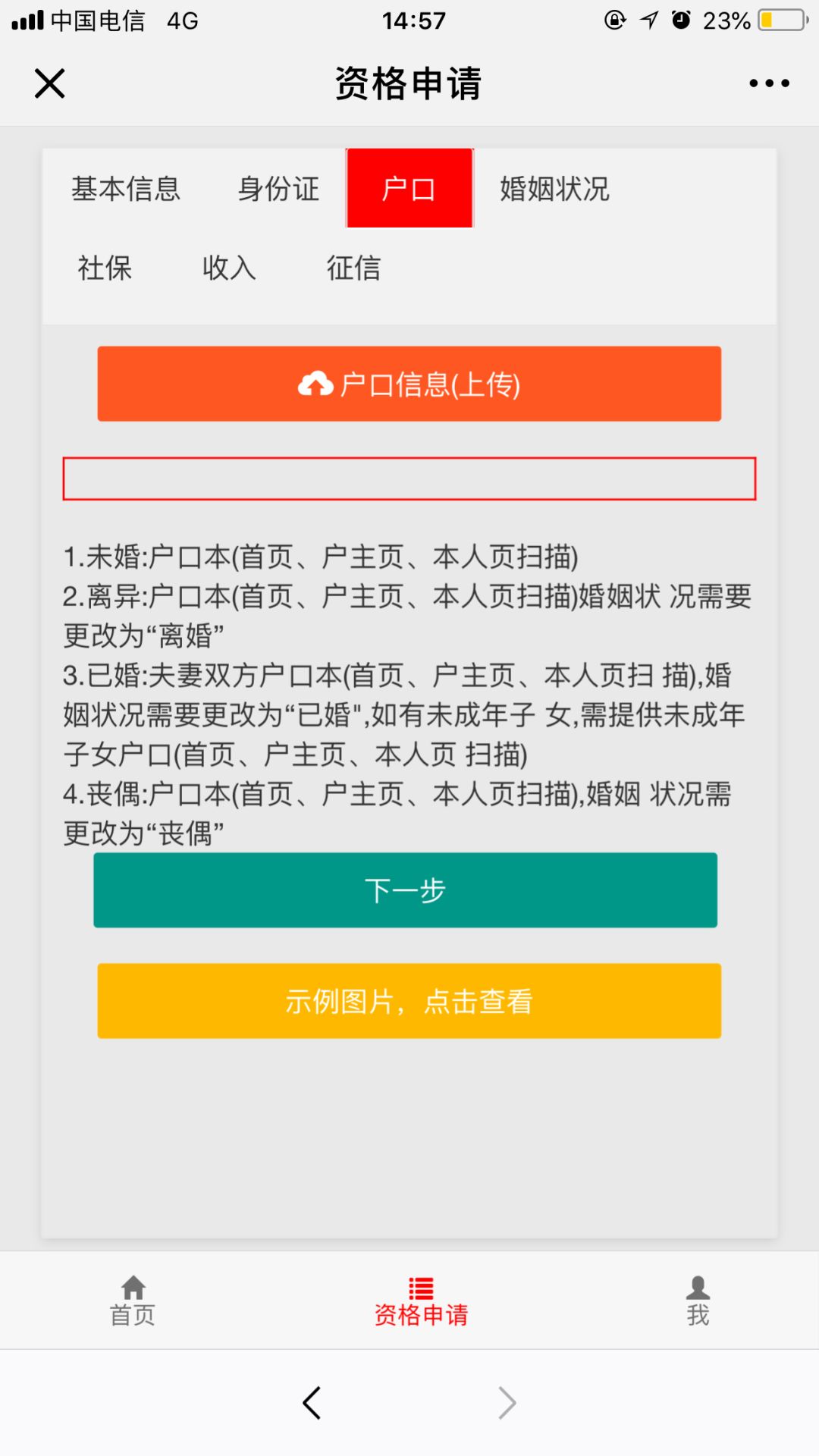Tap the empty red-outlined field
The image size is (819, 1456).
[409, 479]
